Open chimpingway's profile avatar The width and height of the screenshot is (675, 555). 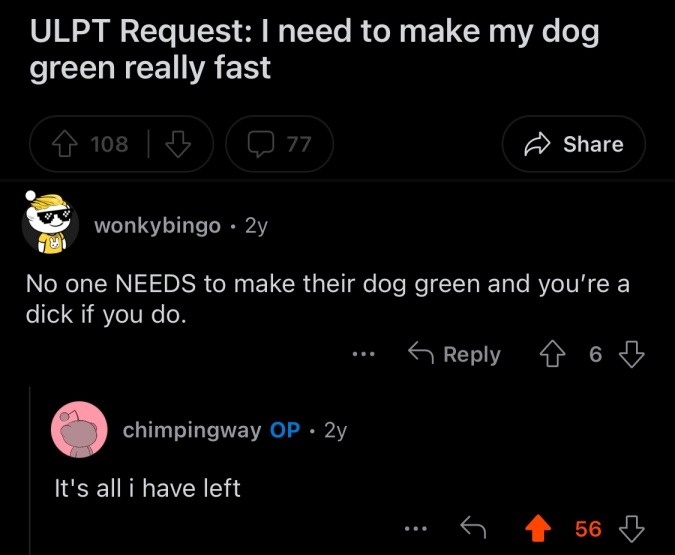click(79, 430)
